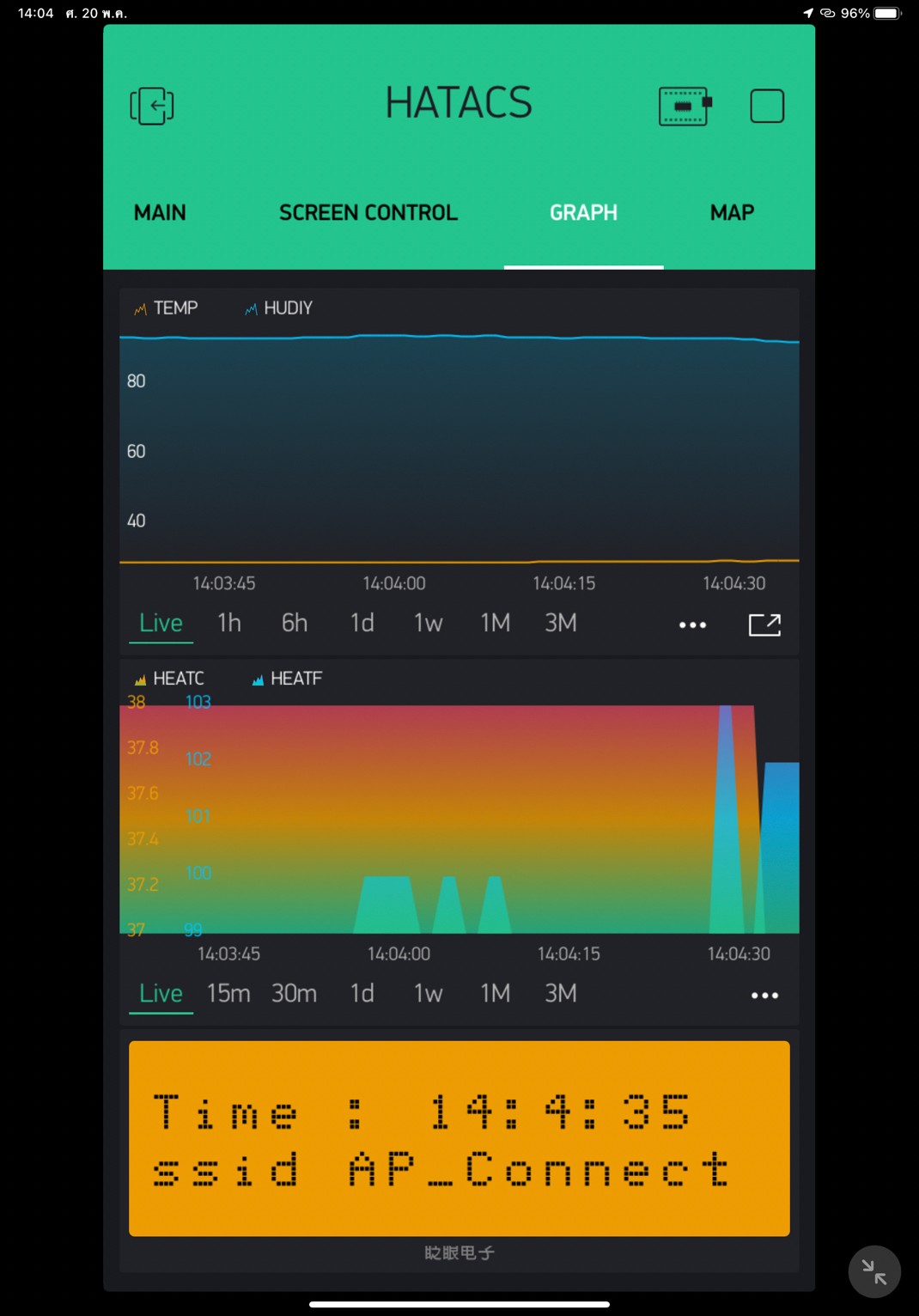Tap the collapse arrows floating button
The width and height of the screenshot is (919, 1316).
[x=874, y=1271]
